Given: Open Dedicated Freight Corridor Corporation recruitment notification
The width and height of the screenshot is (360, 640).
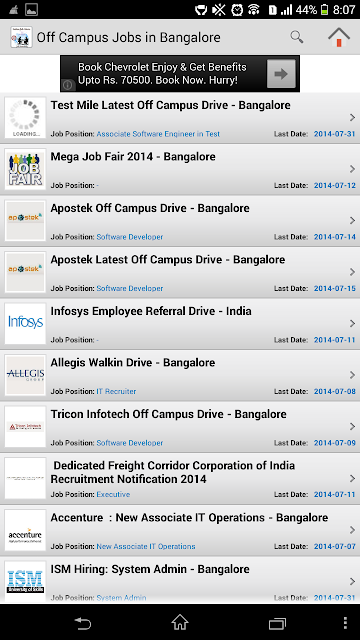Looking at the screenshot, I should click(x=180, y=478).
